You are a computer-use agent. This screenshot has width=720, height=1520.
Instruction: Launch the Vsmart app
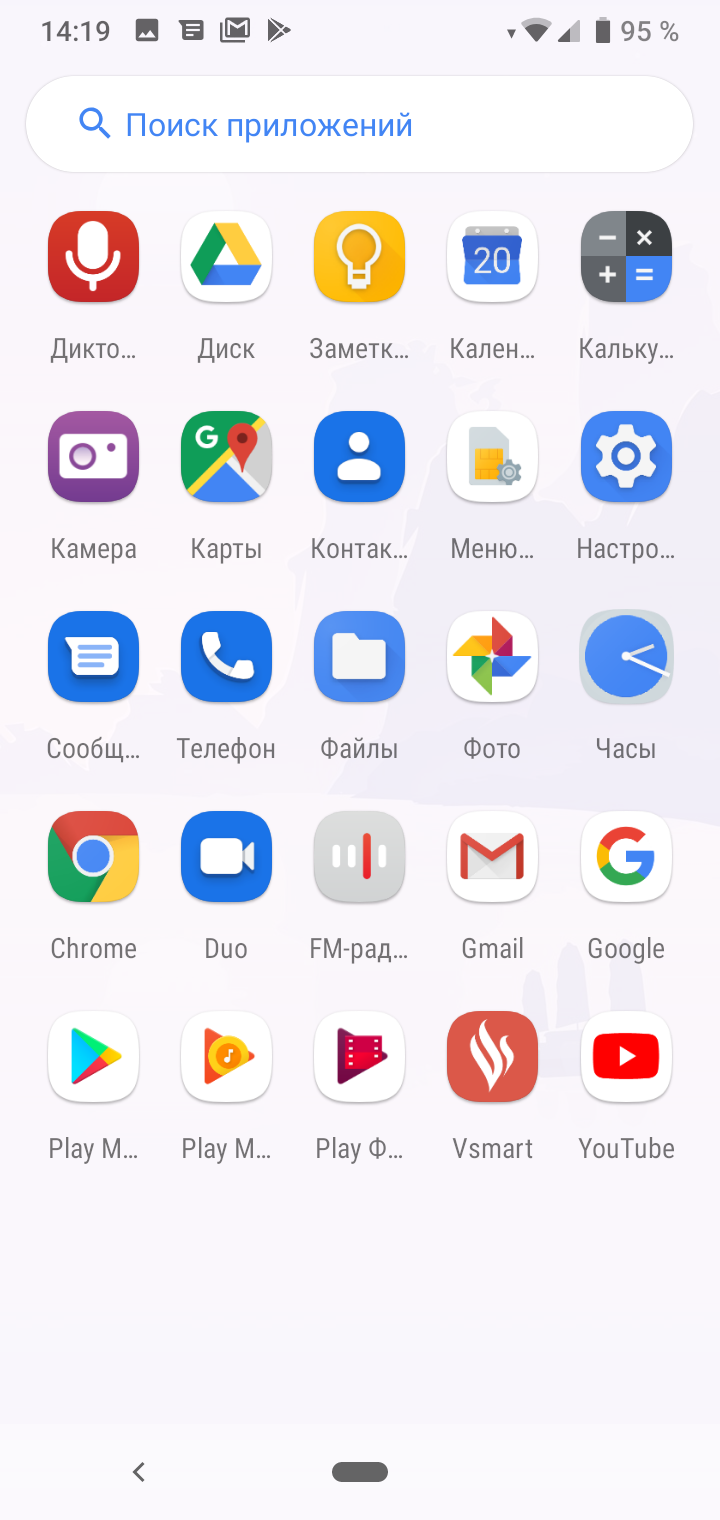492,1057
